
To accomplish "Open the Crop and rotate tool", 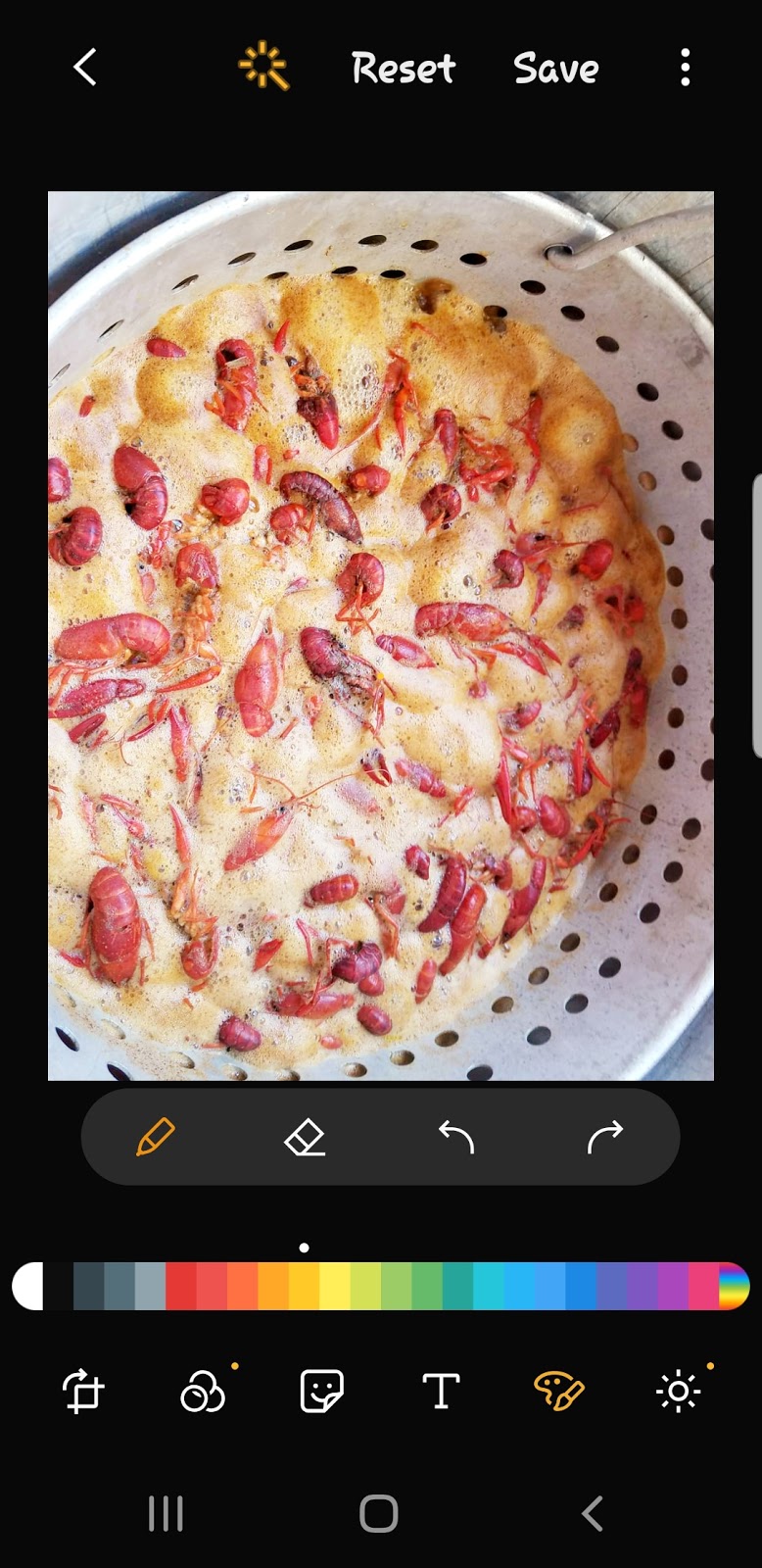I will point(83,1390).
